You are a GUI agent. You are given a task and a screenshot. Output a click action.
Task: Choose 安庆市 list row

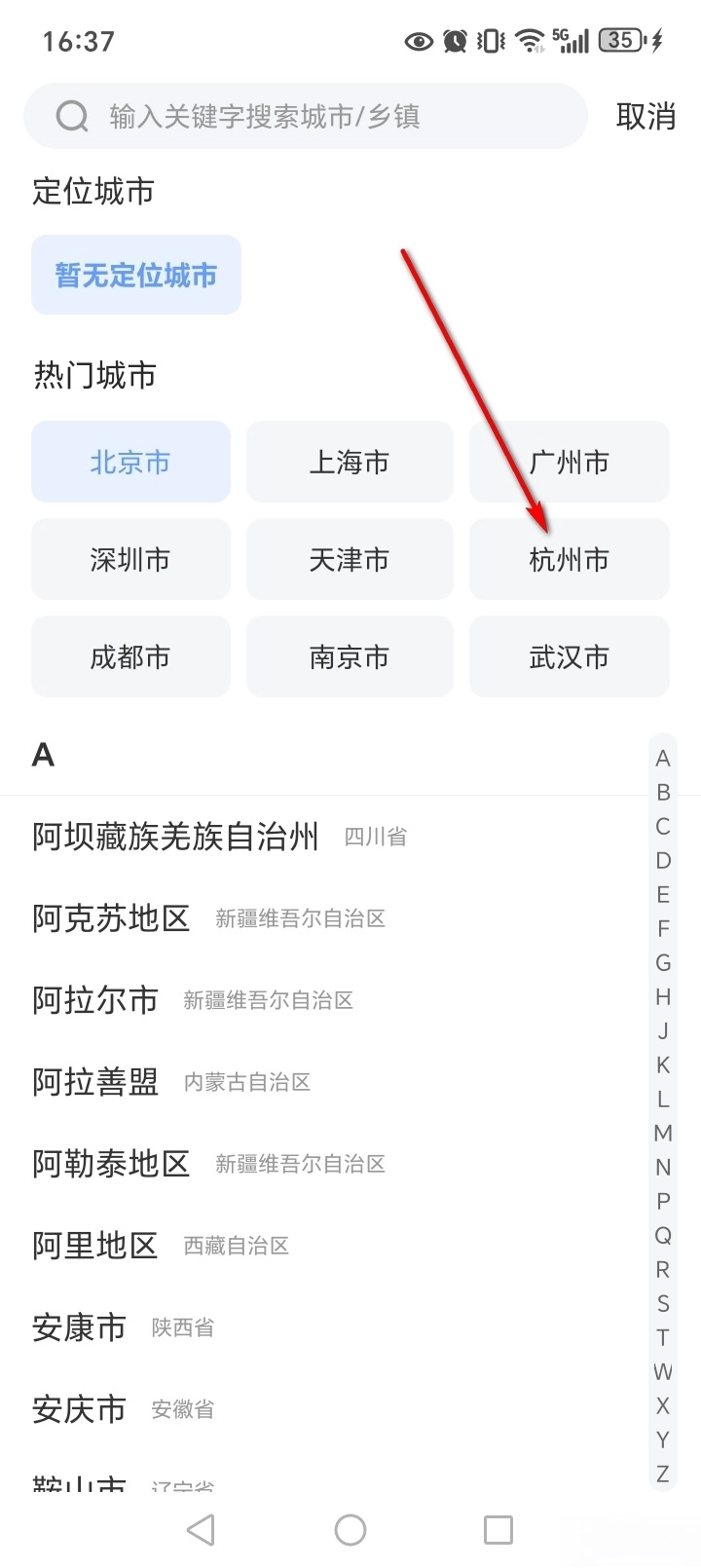click(x=80, y=1409)
